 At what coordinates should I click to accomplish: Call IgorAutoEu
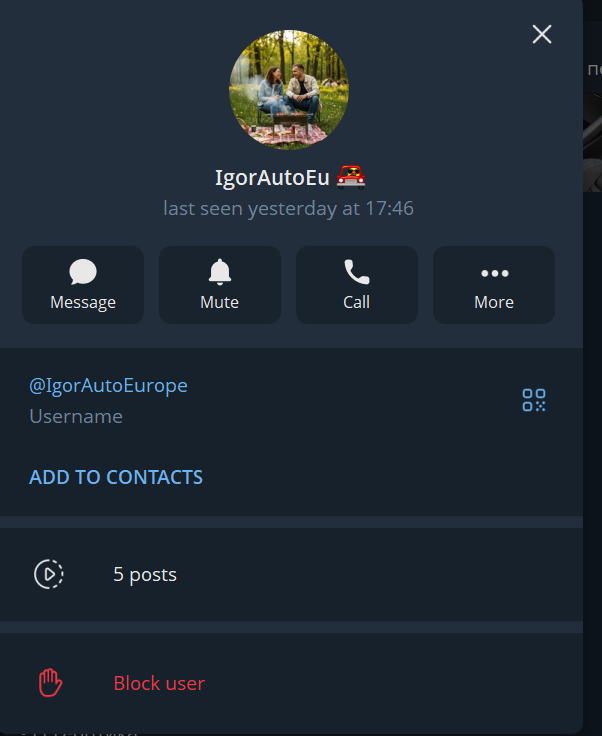click(x=356, y=285)
